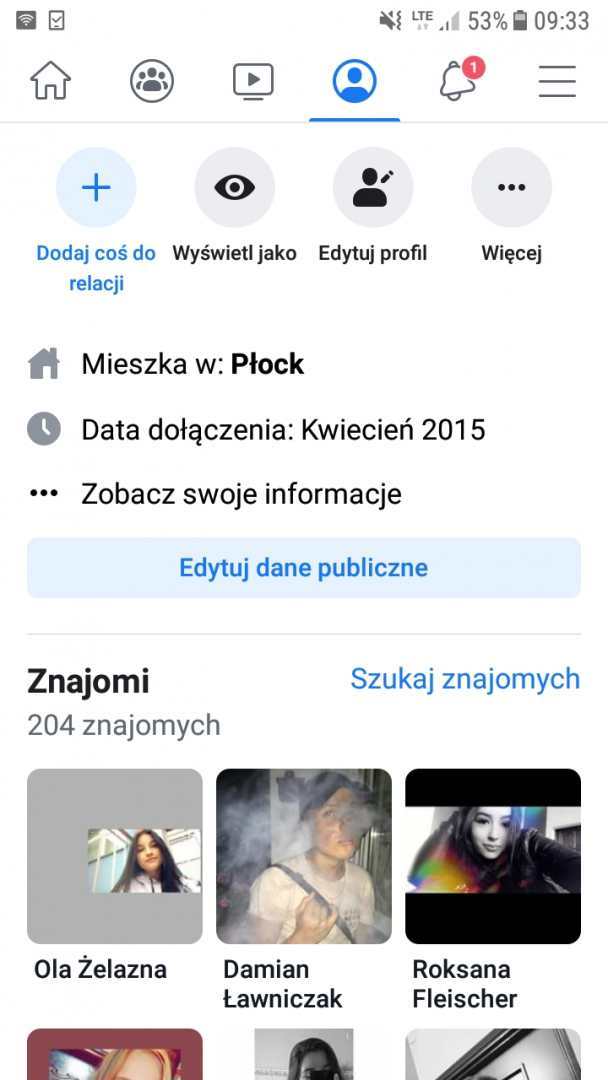Open Więcej options

(x=511, y=188)
